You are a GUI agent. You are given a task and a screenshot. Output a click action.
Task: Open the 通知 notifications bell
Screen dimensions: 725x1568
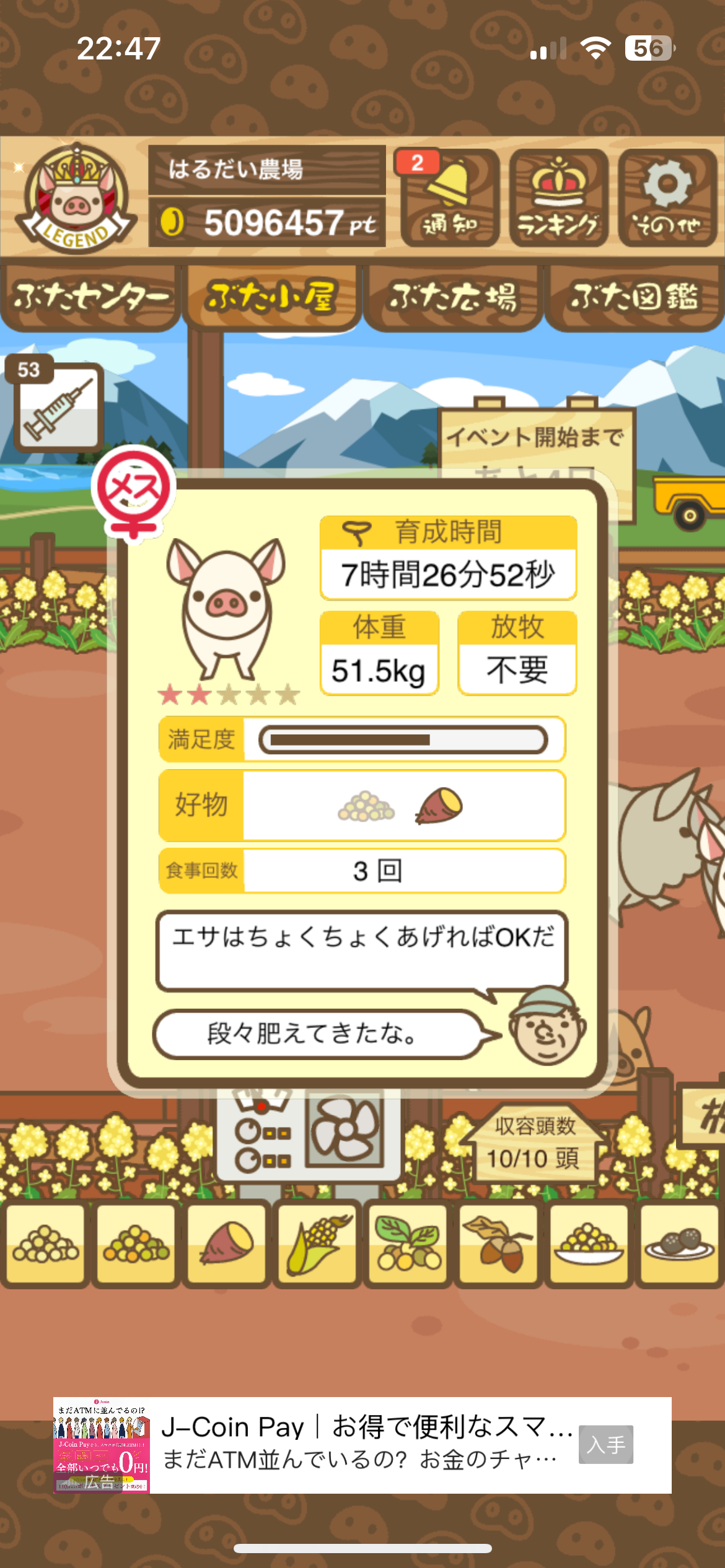tap(450, 198)
